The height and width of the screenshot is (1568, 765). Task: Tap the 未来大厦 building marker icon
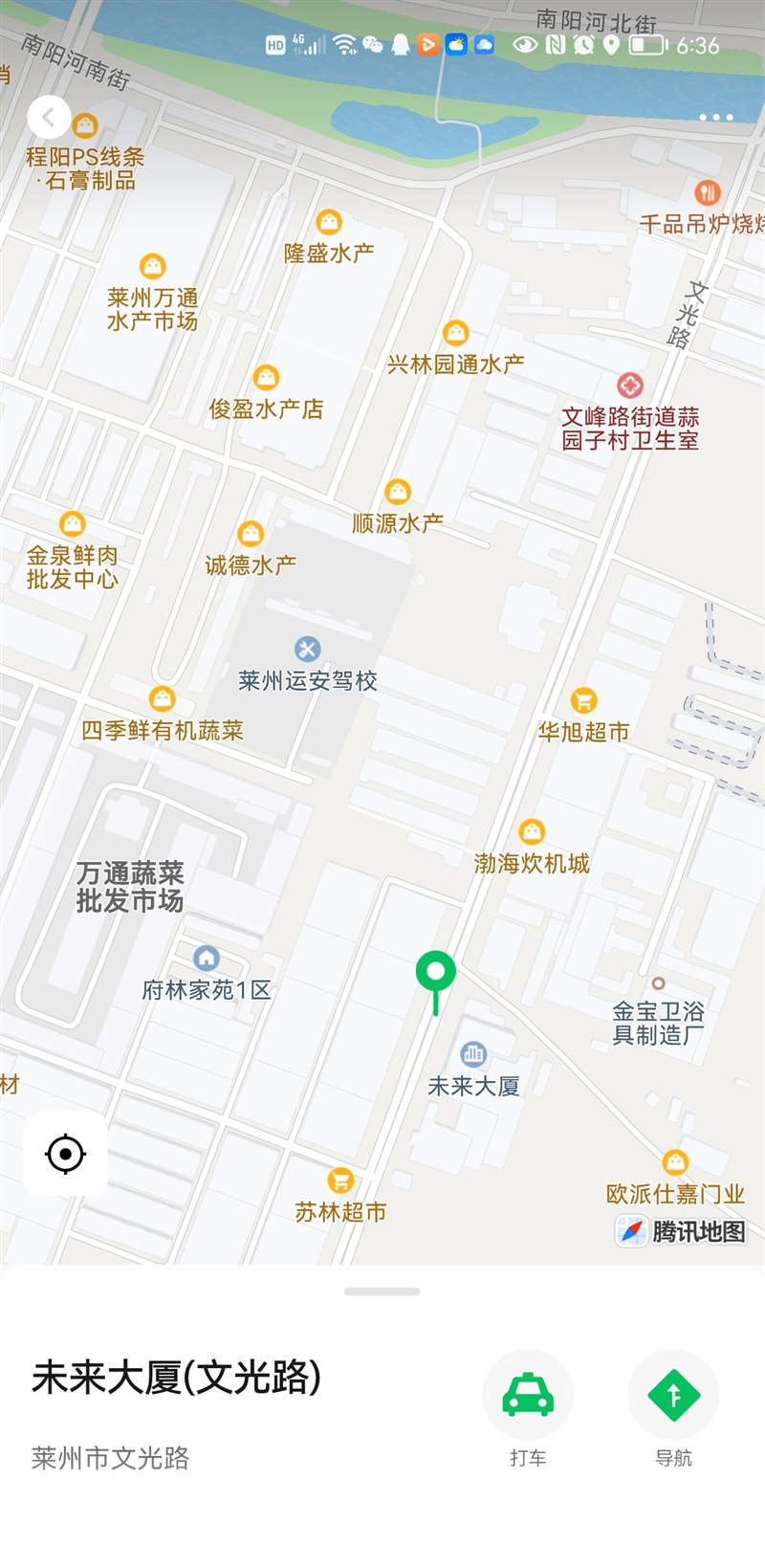(473, 1054)
